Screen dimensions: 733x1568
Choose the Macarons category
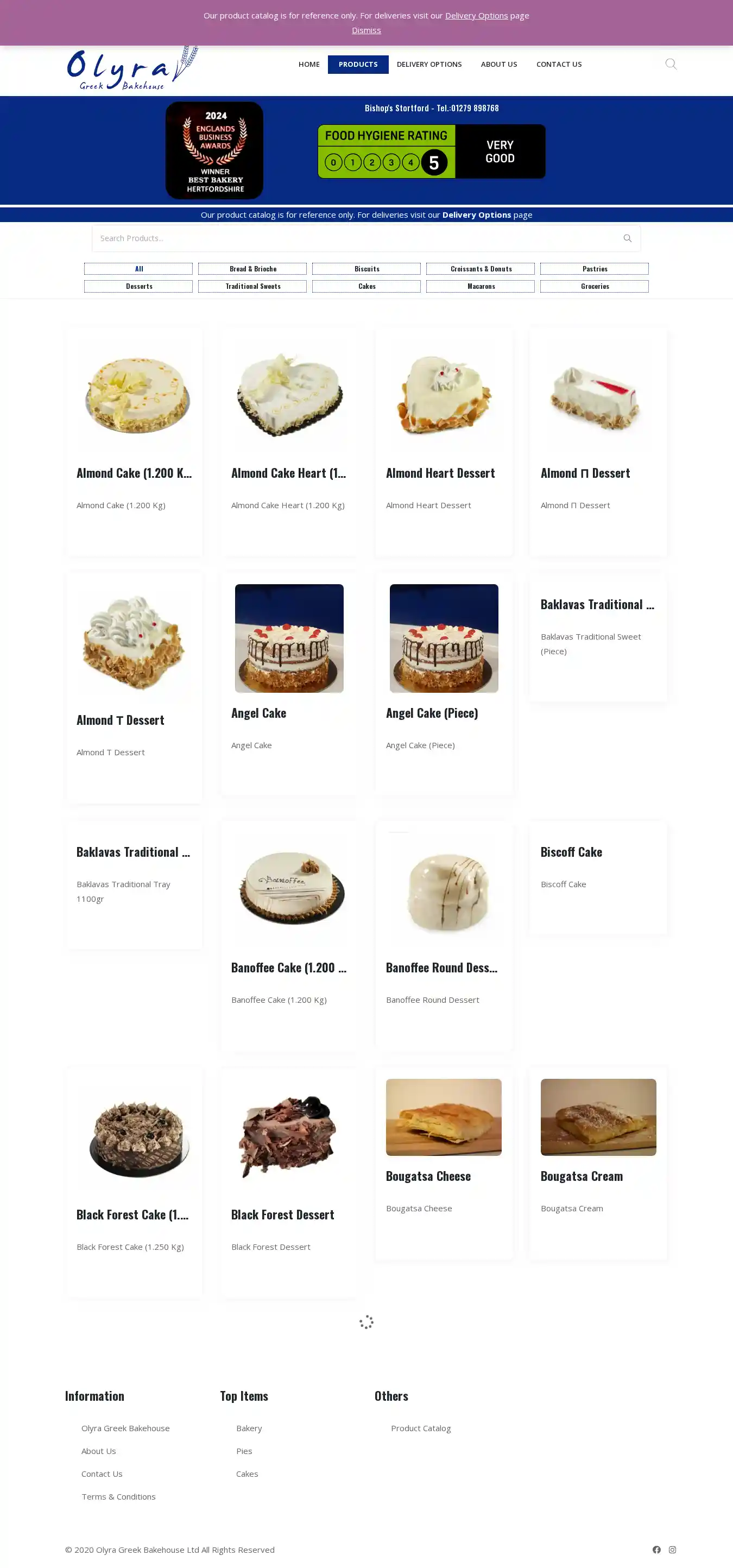(480, 287)
